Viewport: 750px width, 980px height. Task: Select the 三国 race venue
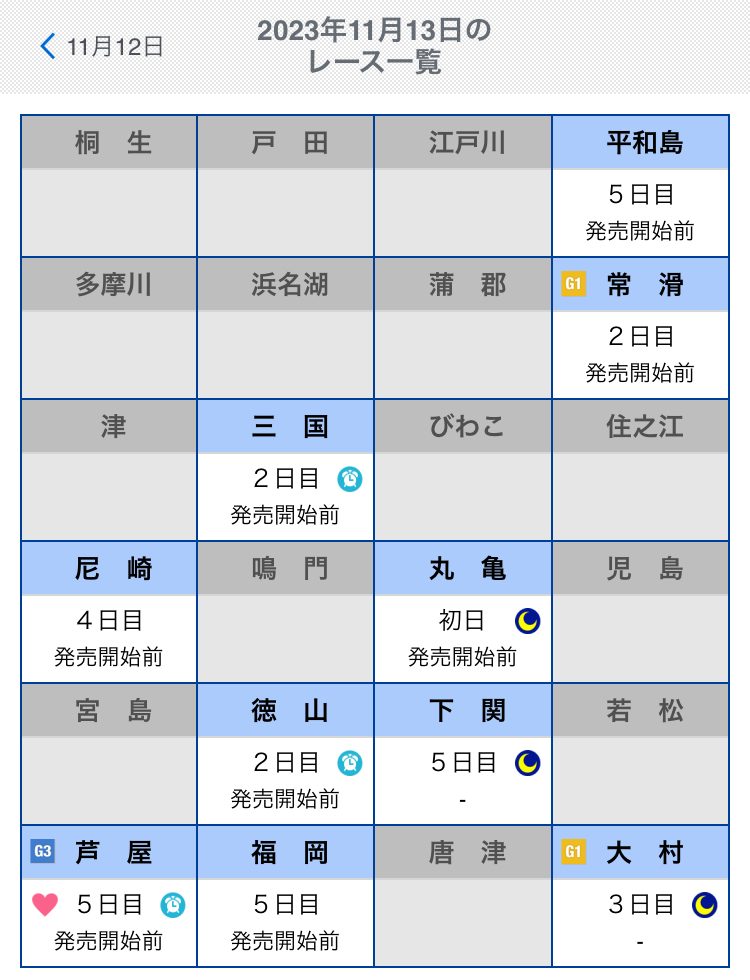coord(286,471)
